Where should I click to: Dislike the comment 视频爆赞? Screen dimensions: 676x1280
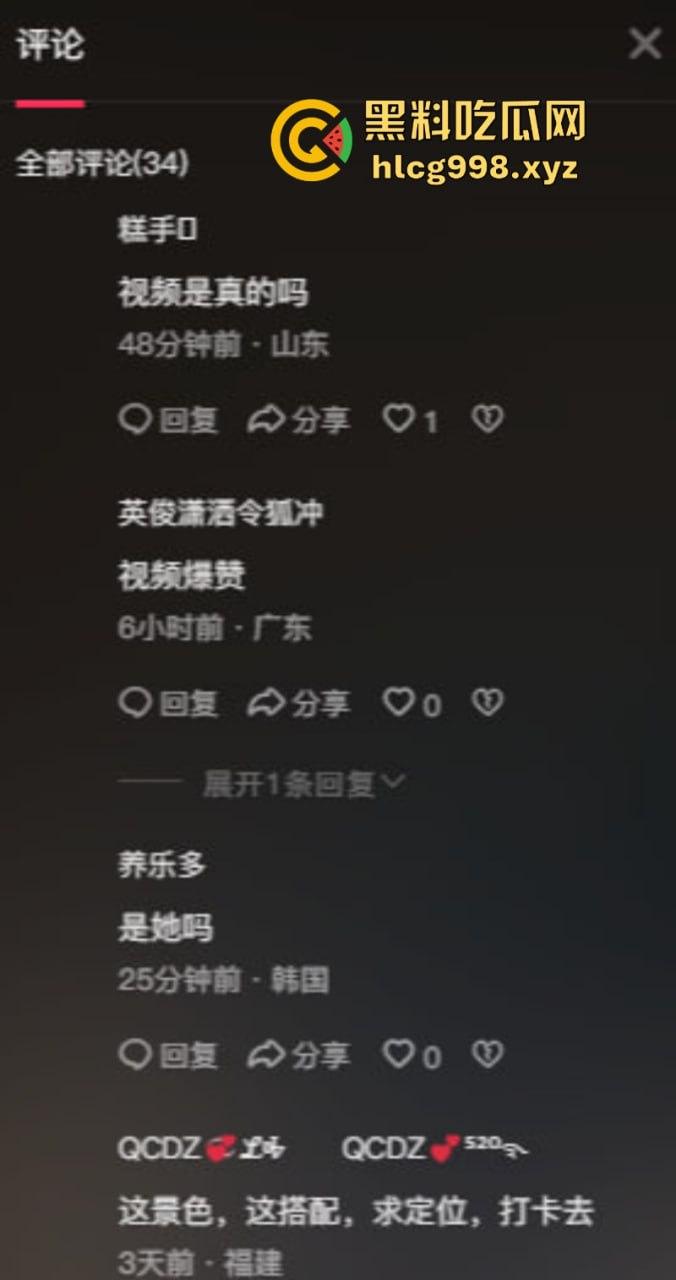(487, 703)
